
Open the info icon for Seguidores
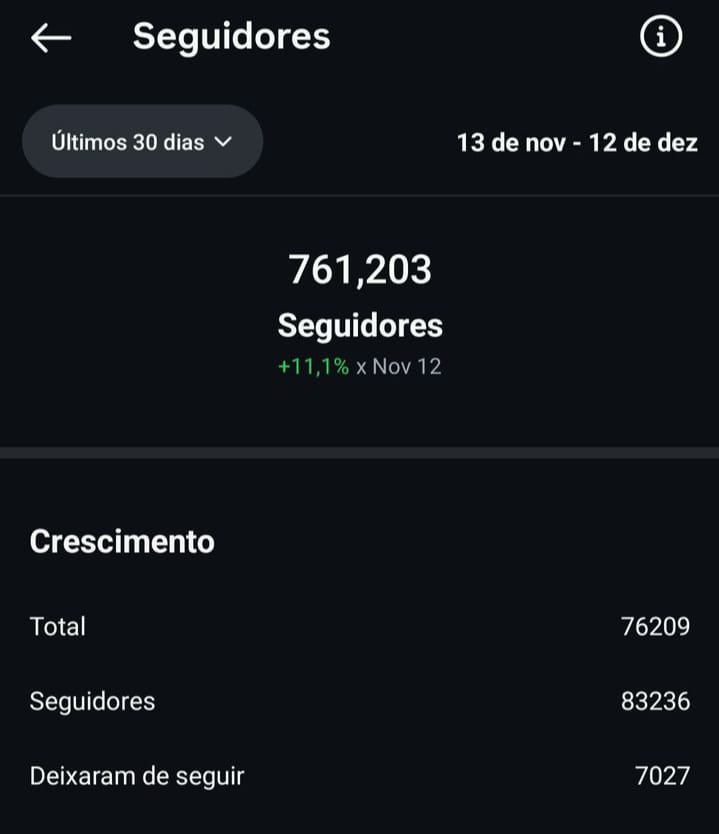point(660,37)
